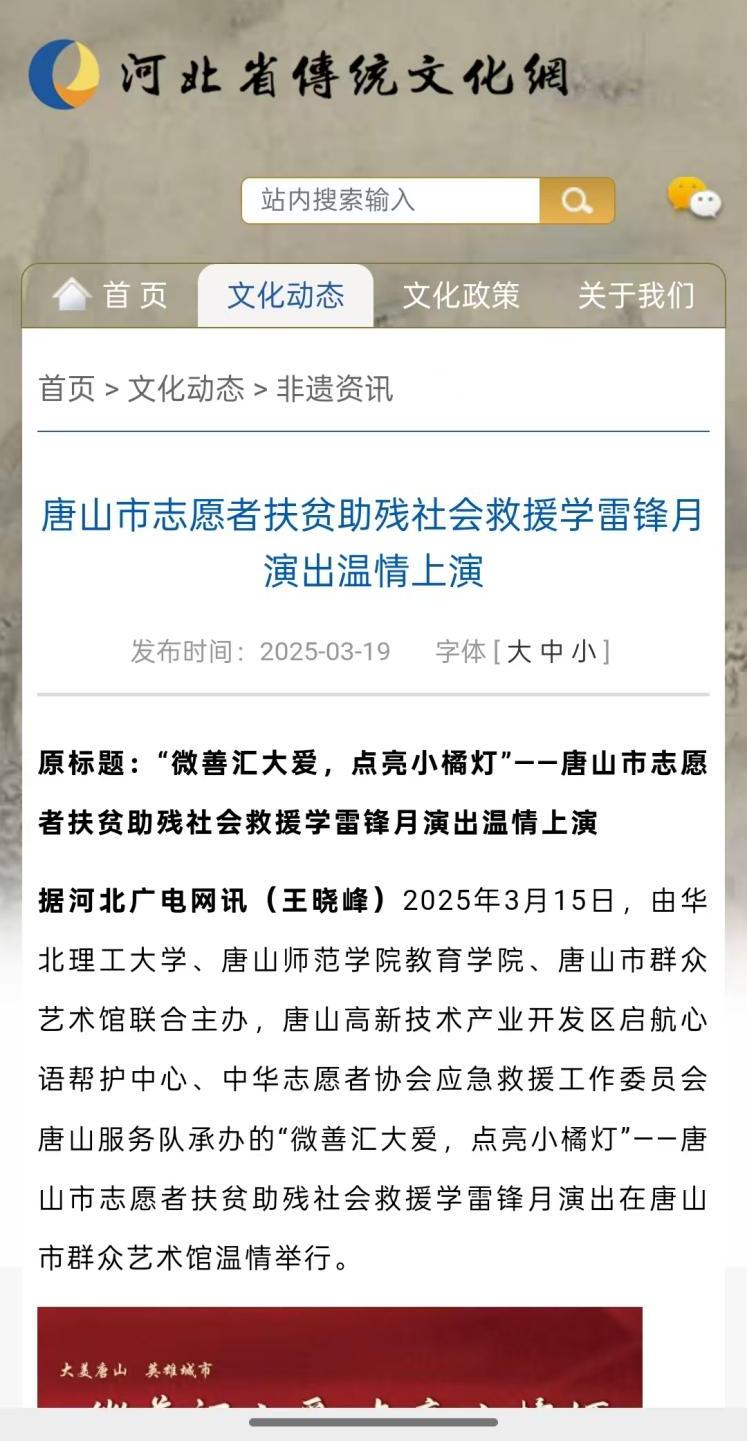
Task: Set font size to 小
Action: click(x=584, y=652)
